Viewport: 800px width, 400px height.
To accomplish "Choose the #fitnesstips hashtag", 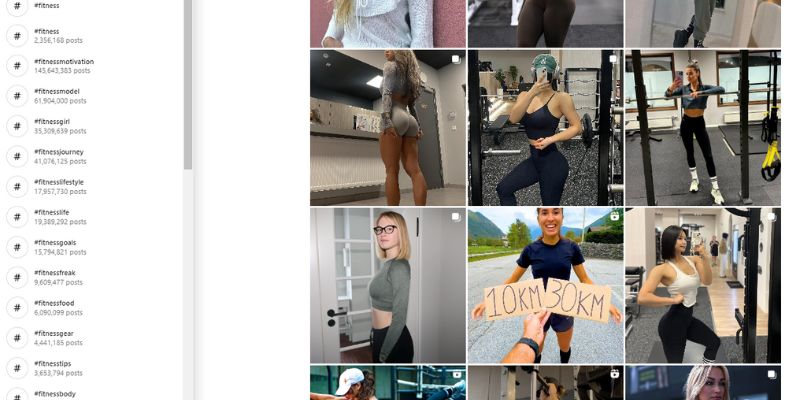I will click(60, 368).
